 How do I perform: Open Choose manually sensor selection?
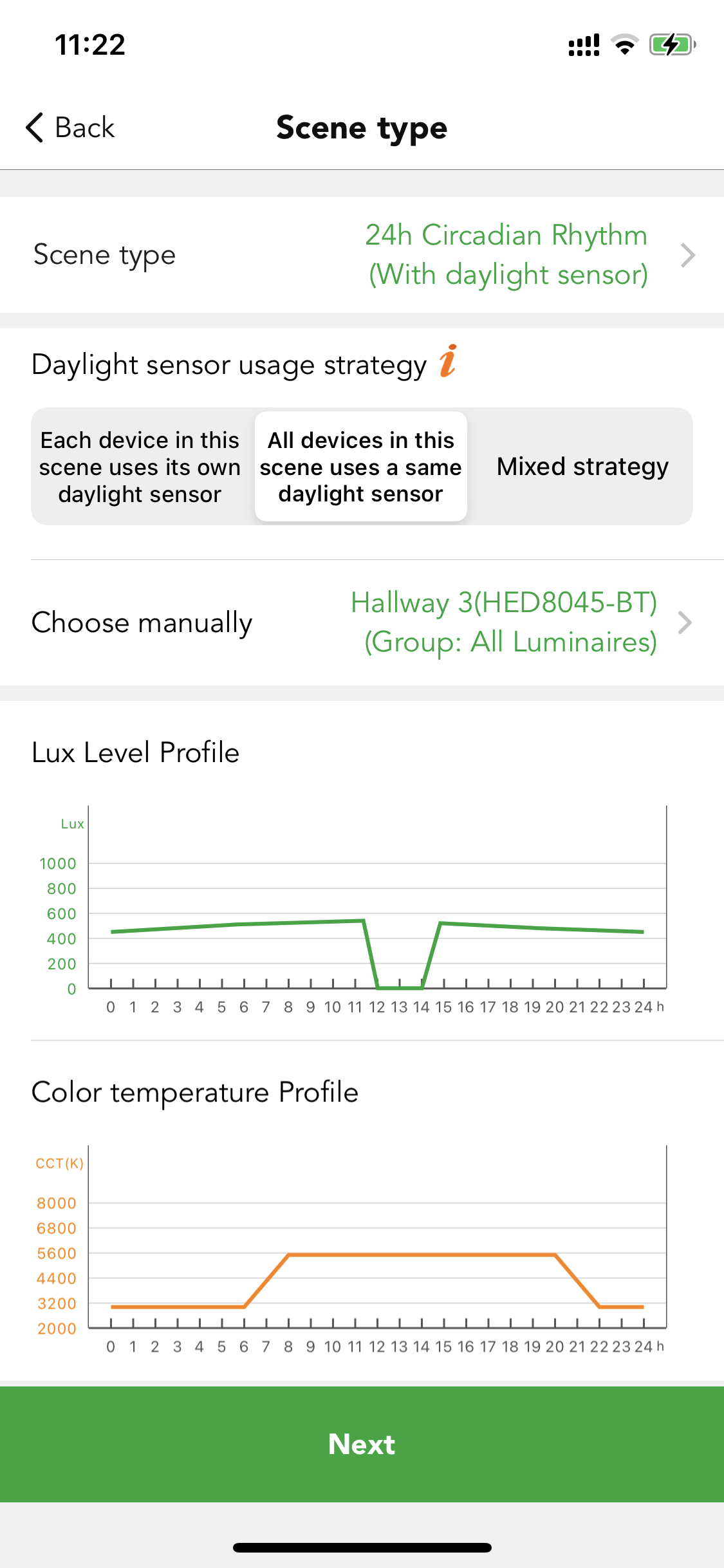[362, 622]
